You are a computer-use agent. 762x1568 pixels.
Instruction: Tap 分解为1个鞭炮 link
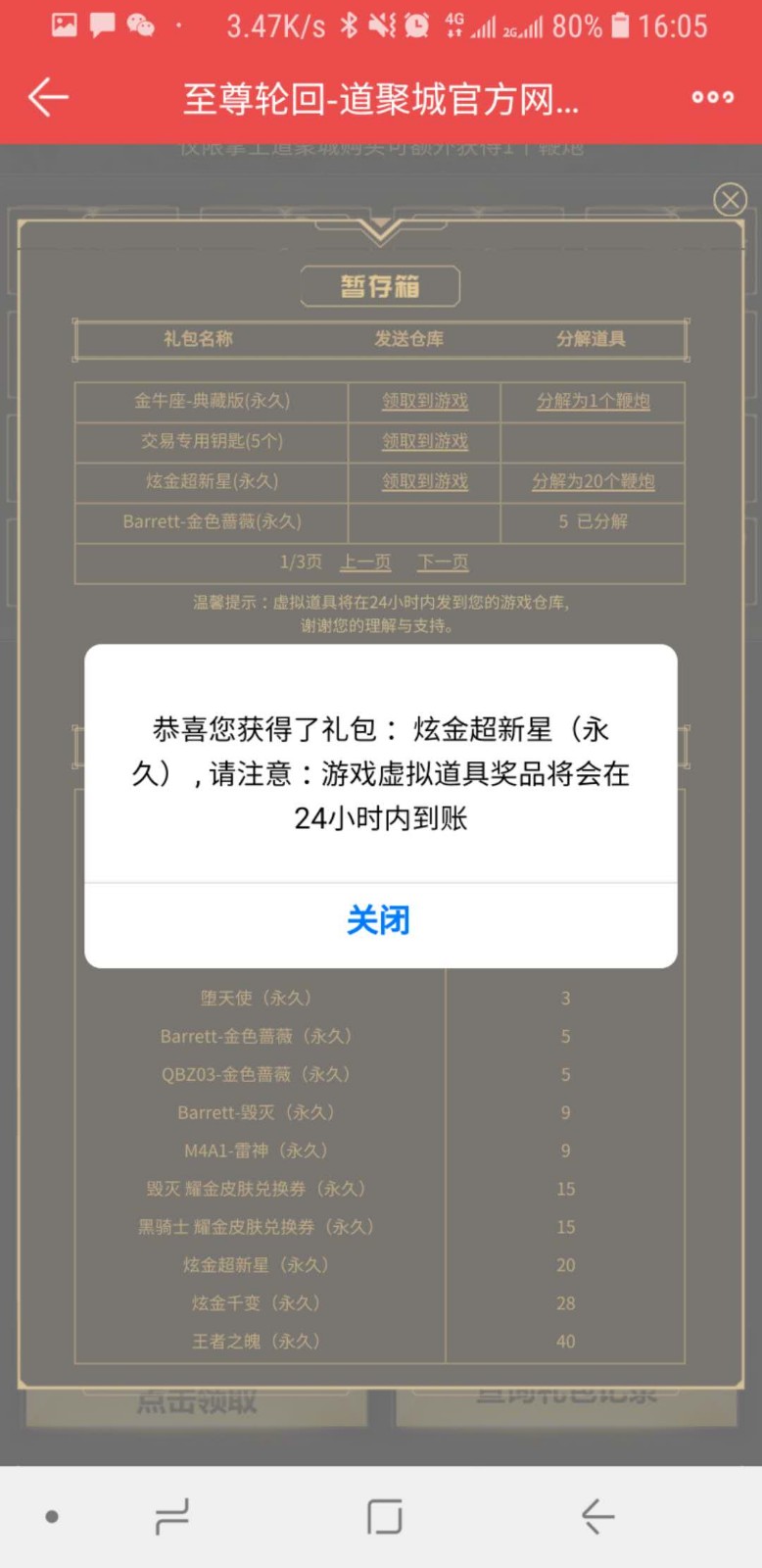click(593, 401)
